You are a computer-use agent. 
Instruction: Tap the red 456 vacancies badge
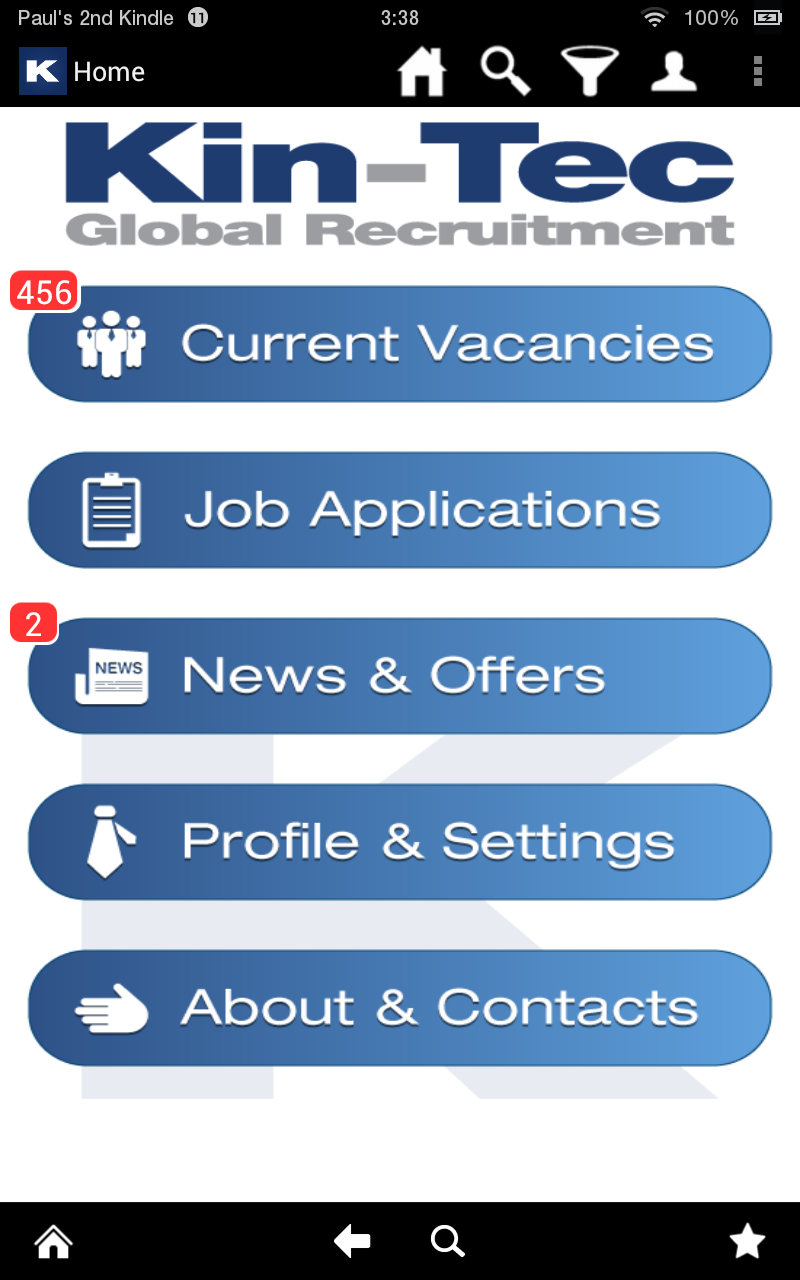pos(45,292)
